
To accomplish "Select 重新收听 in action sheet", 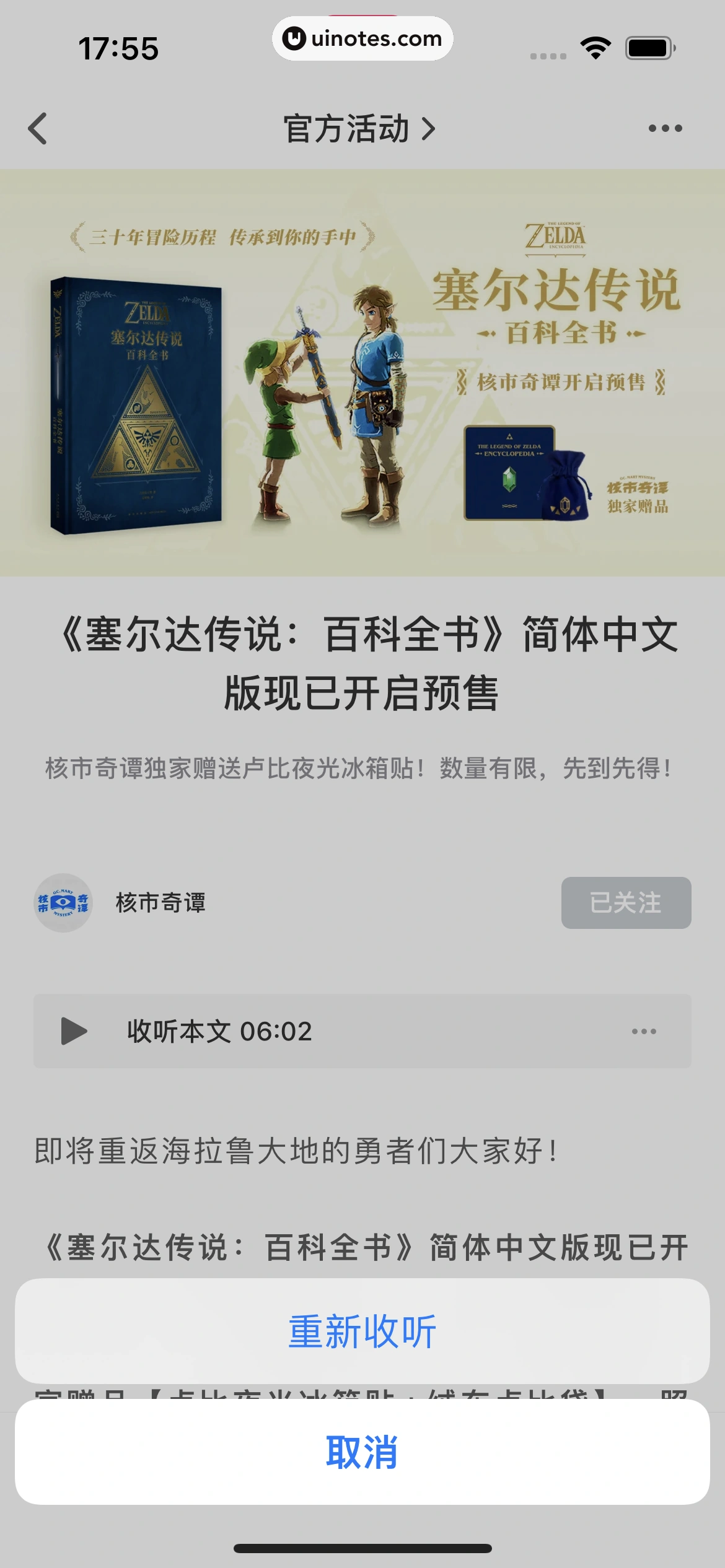I will pos(362,1330).
